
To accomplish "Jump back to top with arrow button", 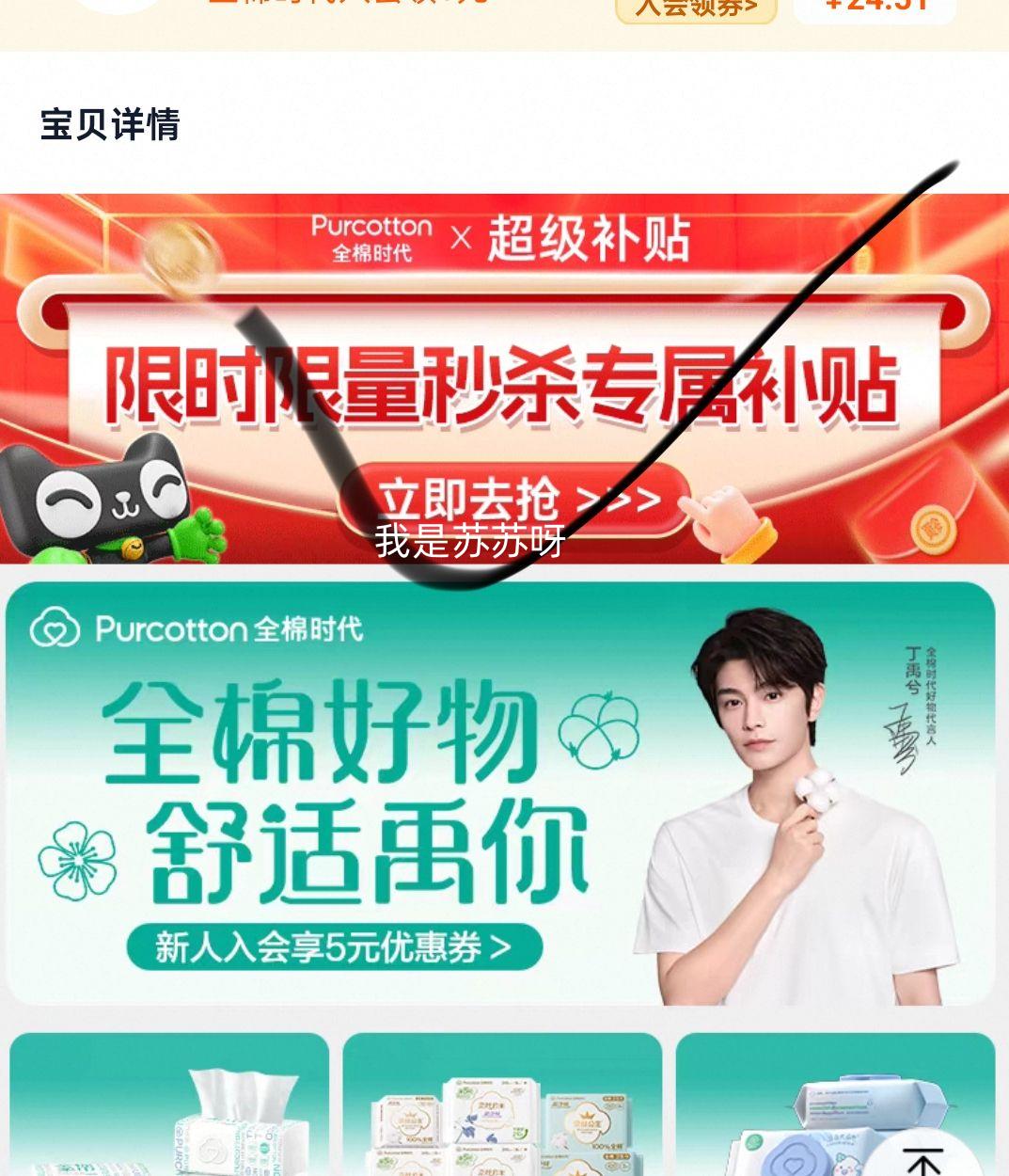I will (x=922, y=1159).
